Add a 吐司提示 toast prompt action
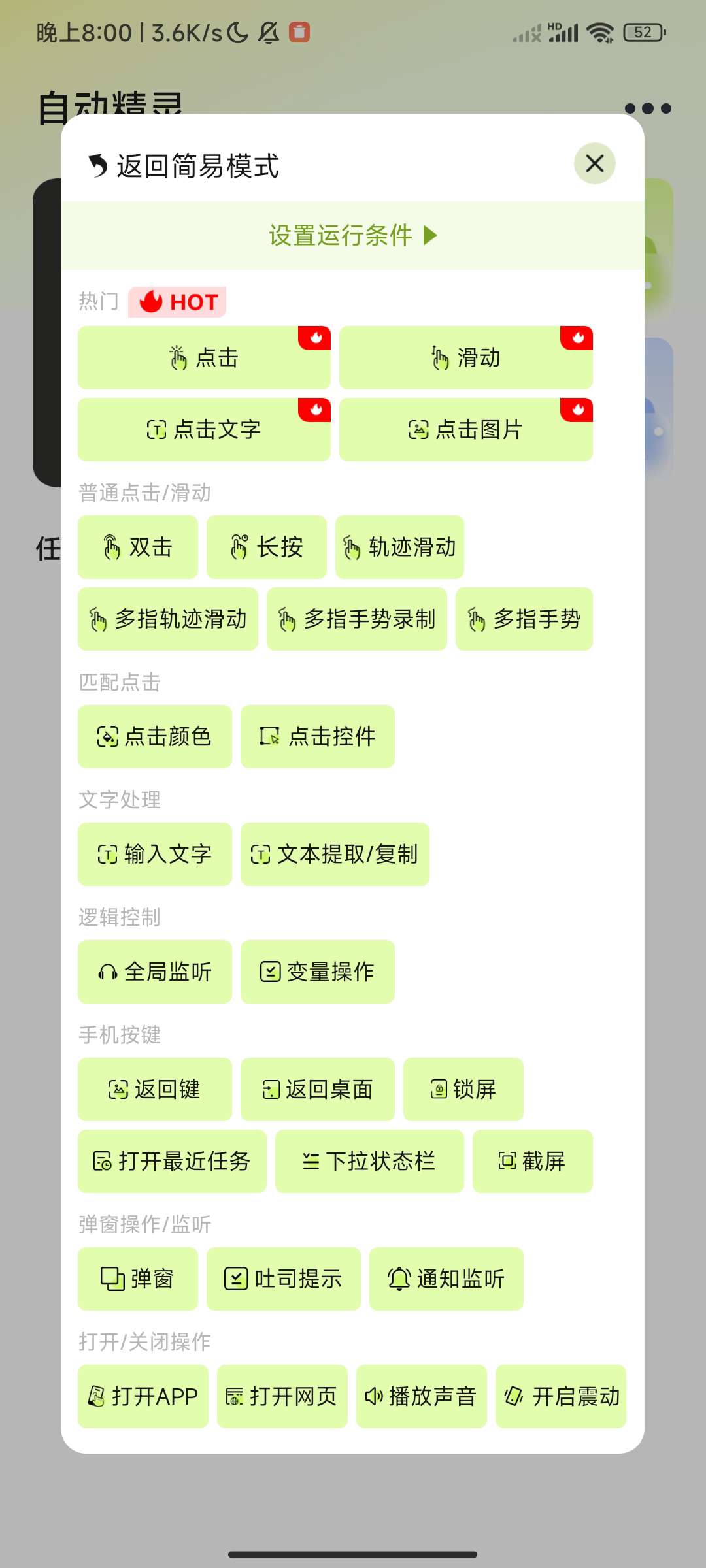The image size is (706, 1568). pyautogui.click(x=283, y=1279)
